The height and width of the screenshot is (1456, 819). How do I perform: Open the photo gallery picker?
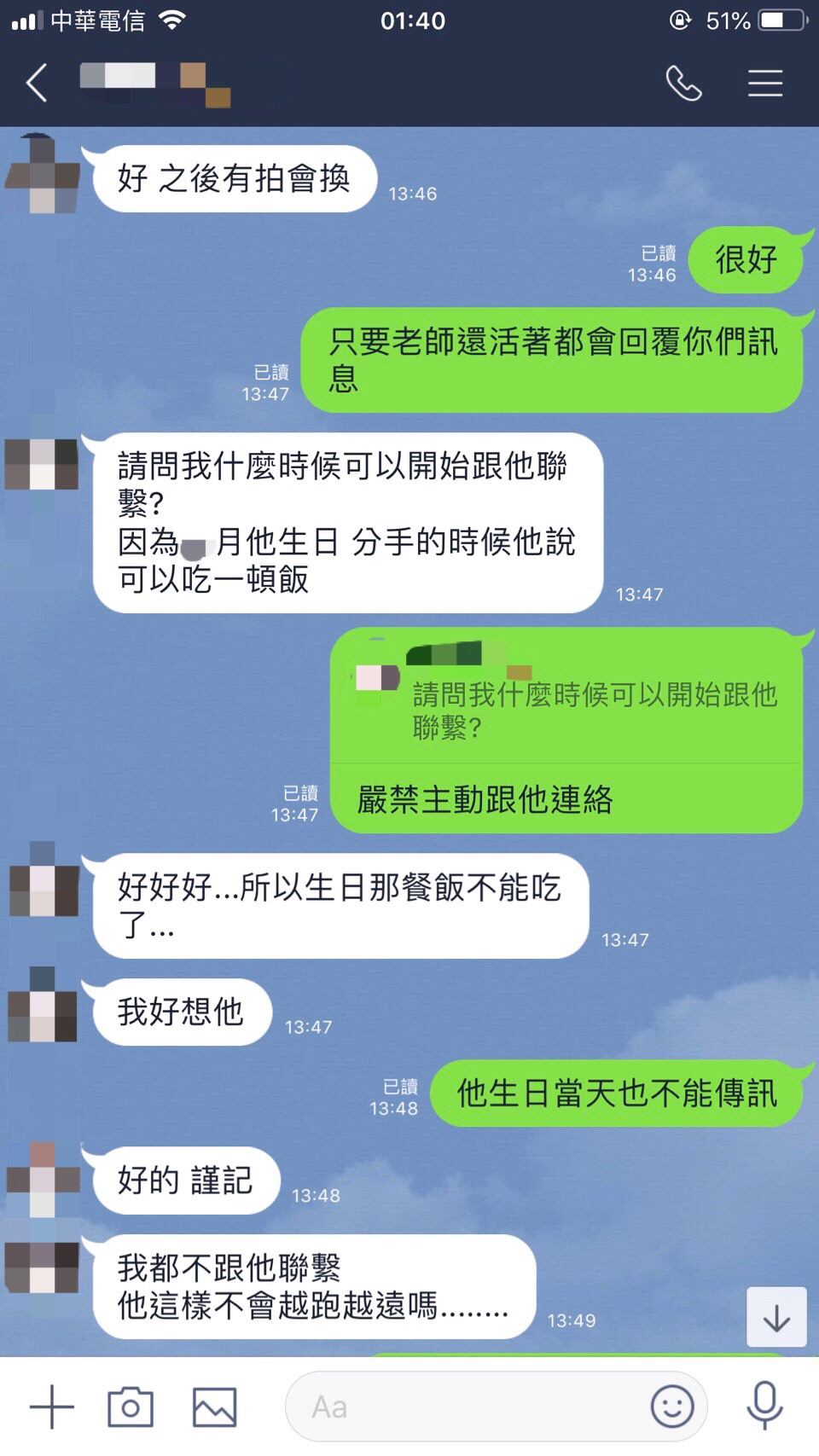214,1407
